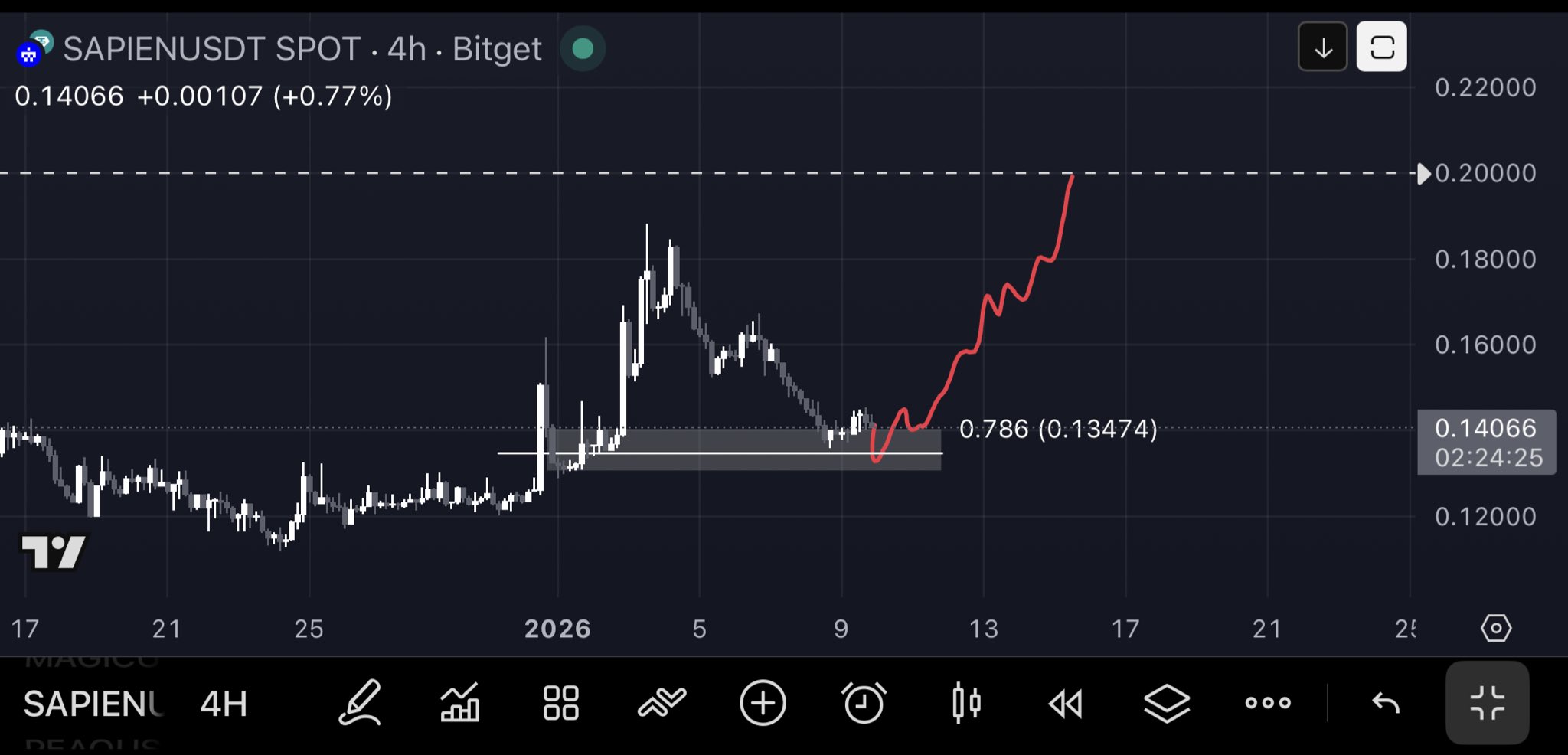Viewport: 1568px width, 755px height.
Task: Open the more options menu
Action: point(1268,702)
